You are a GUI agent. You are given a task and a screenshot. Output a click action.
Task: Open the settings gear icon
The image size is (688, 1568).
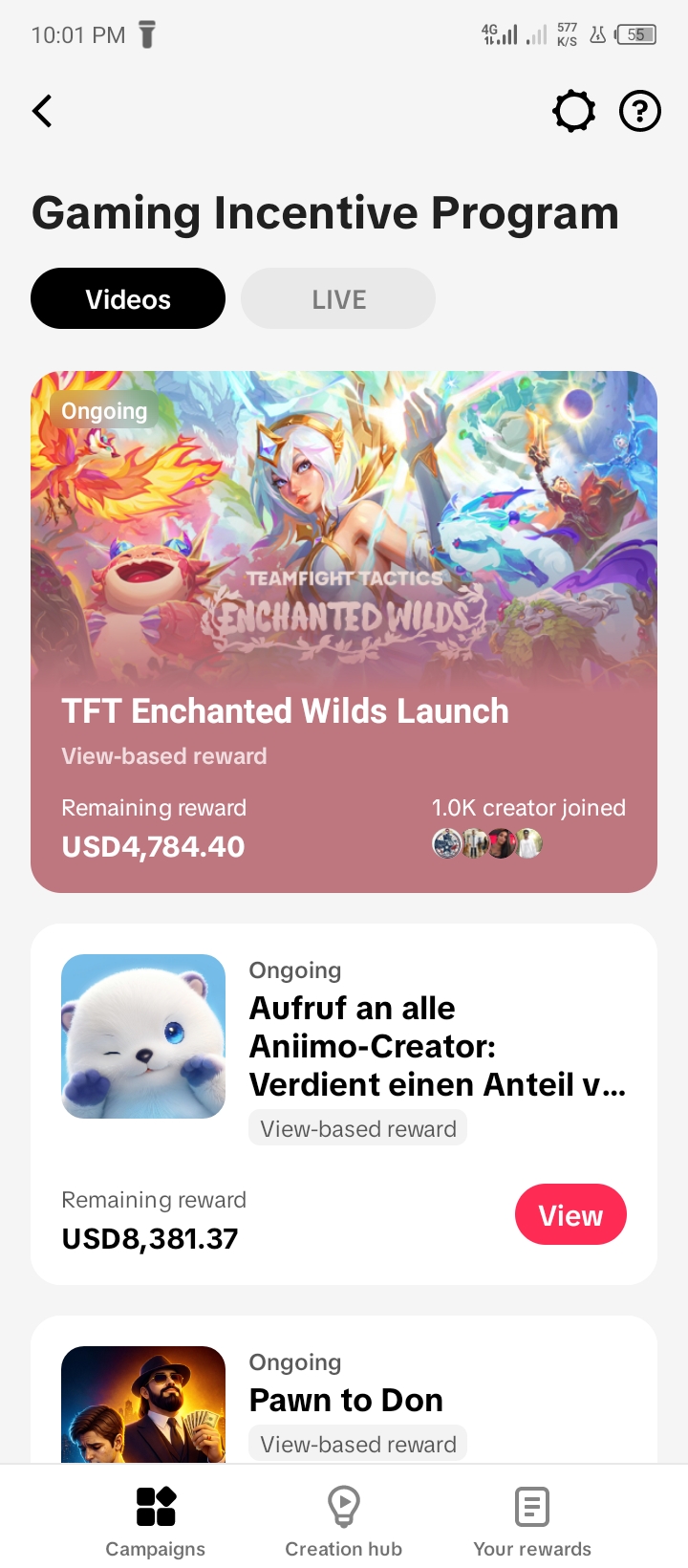(574, 111)
